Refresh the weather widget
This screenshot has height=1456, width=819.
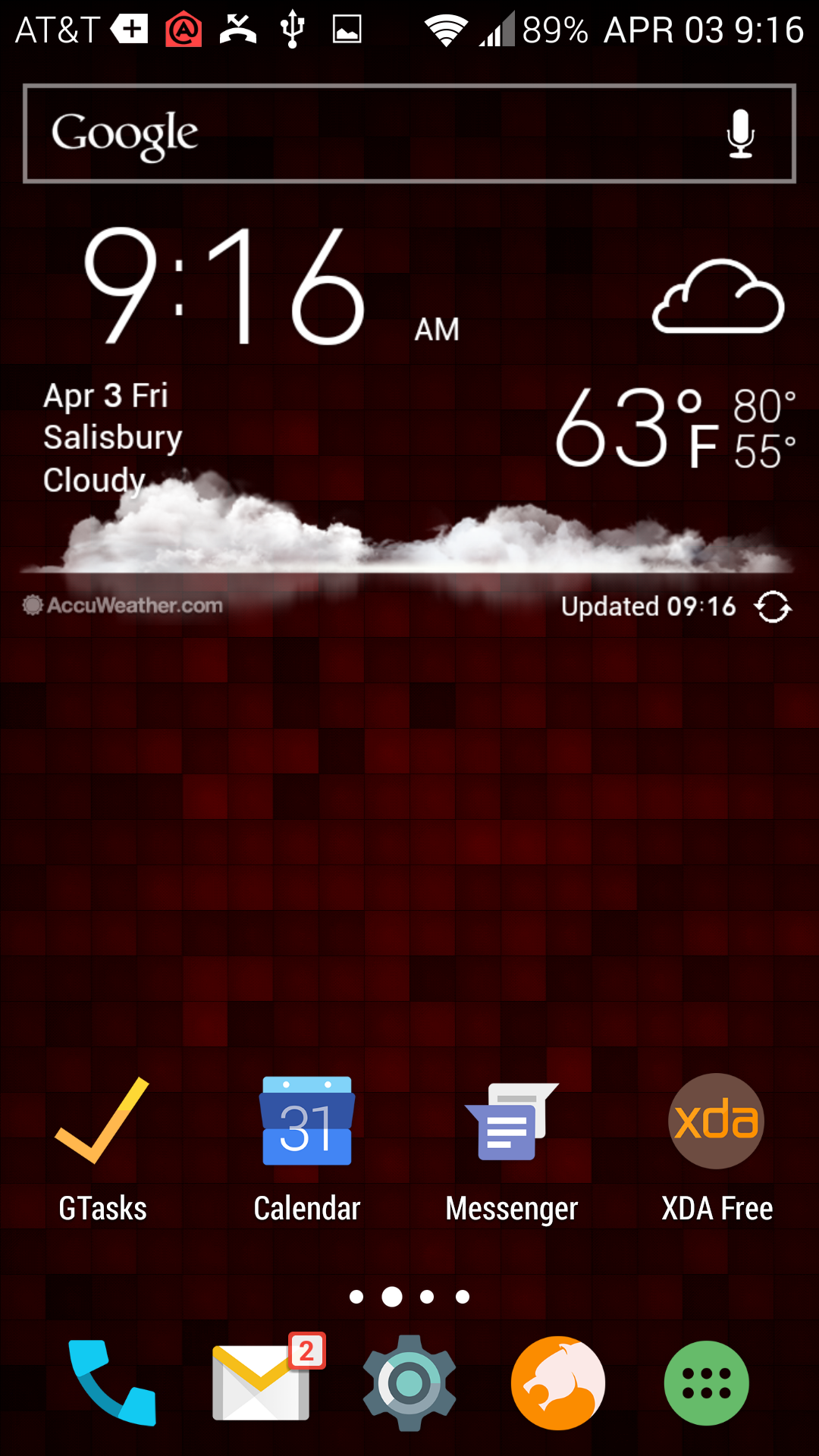pyautogui.click(x=773, y=607)
